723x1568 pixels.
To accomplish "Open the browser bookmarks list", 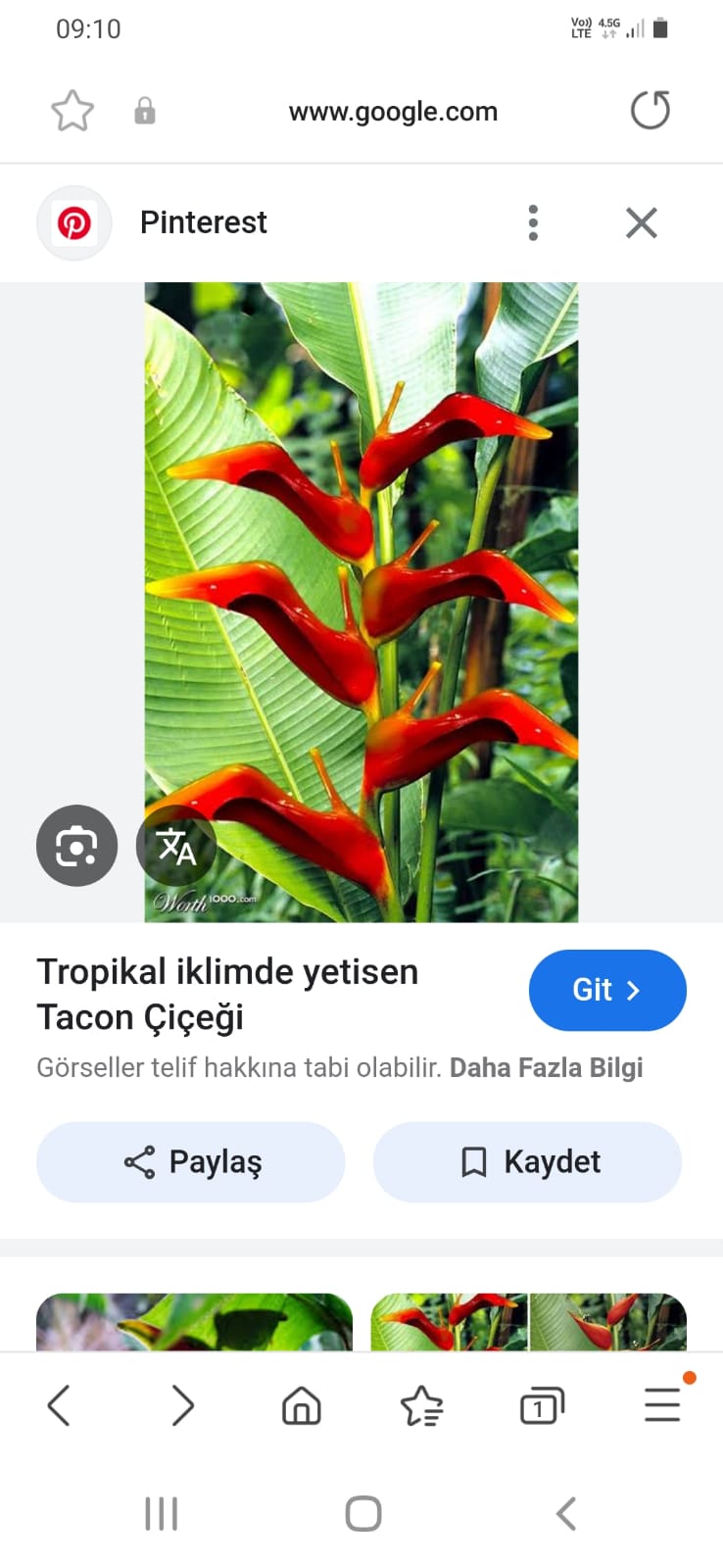I will pos(421,1405).
